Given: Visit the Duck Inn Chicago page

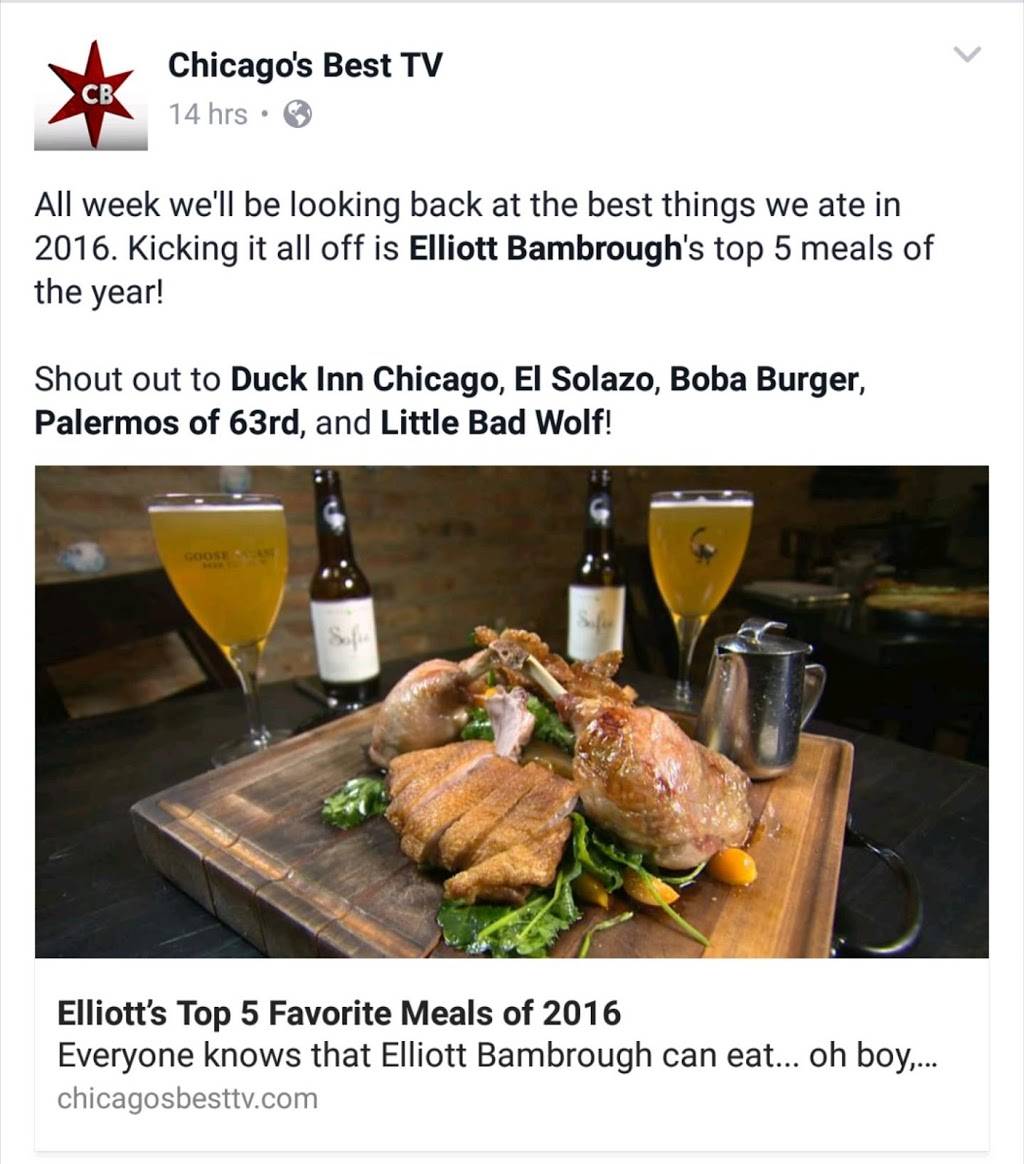Looking at the screenshot, I should pyautogui.click(x=364, y=380).
